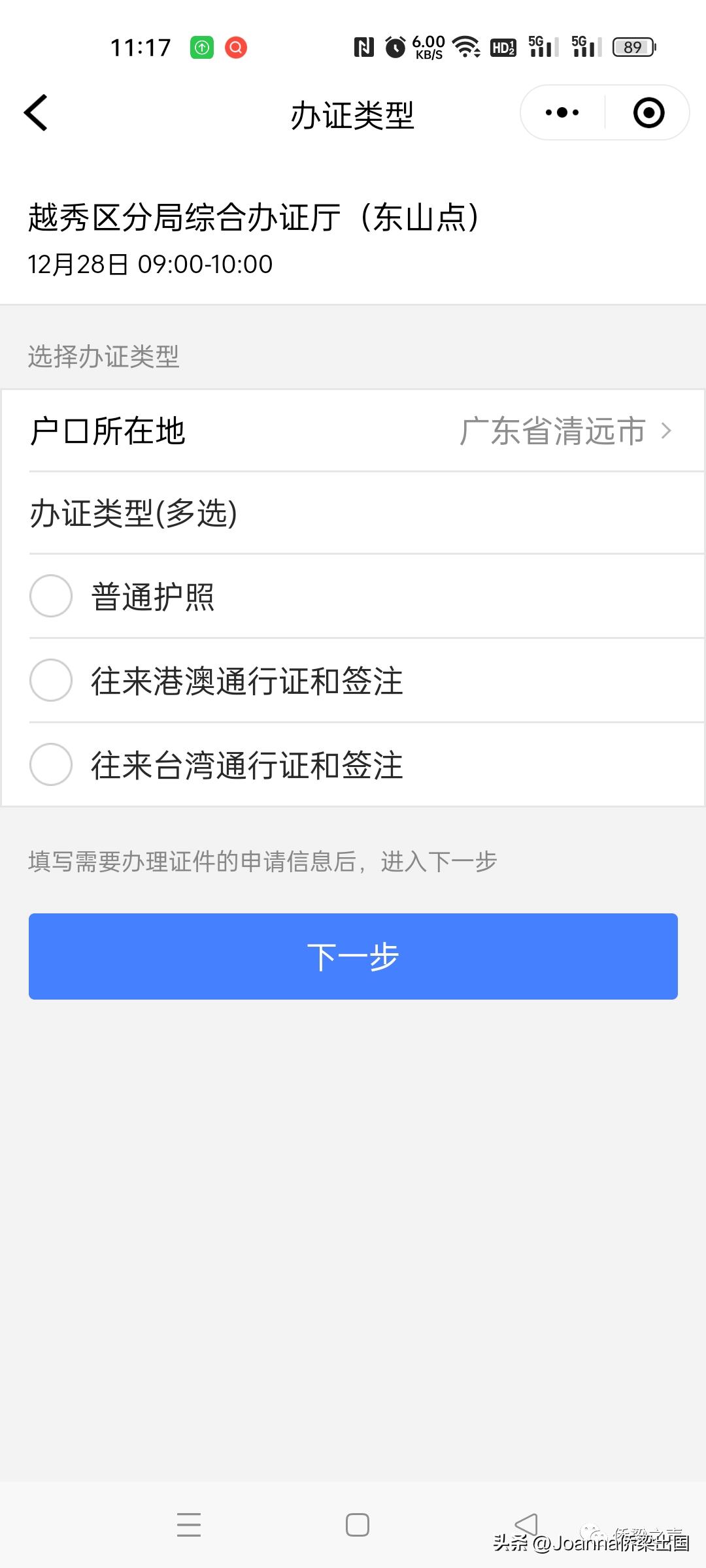Tap the 下一步 blue button

(353, 956)
